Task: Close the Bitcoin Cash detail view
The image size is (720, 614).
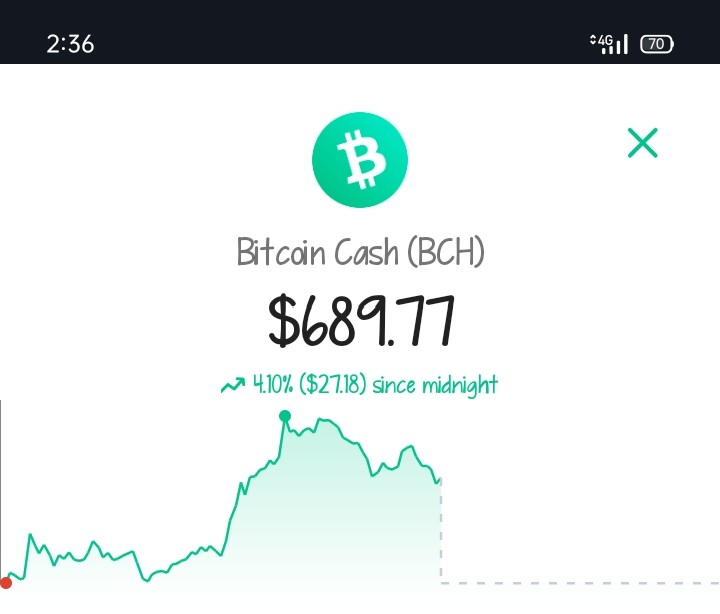Action: point(642,143)
